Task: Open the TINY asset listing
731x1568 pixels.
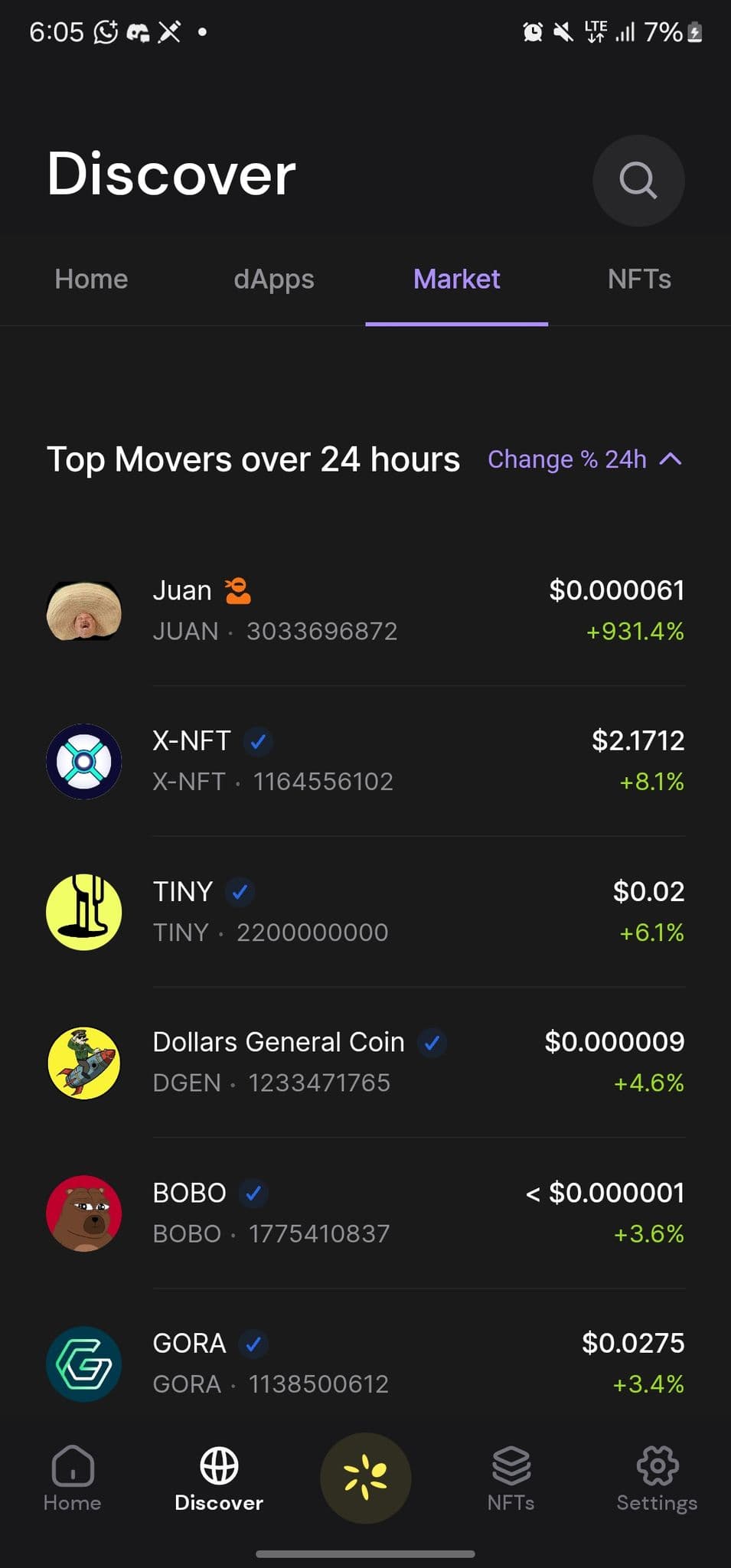Action: point(365,912)
